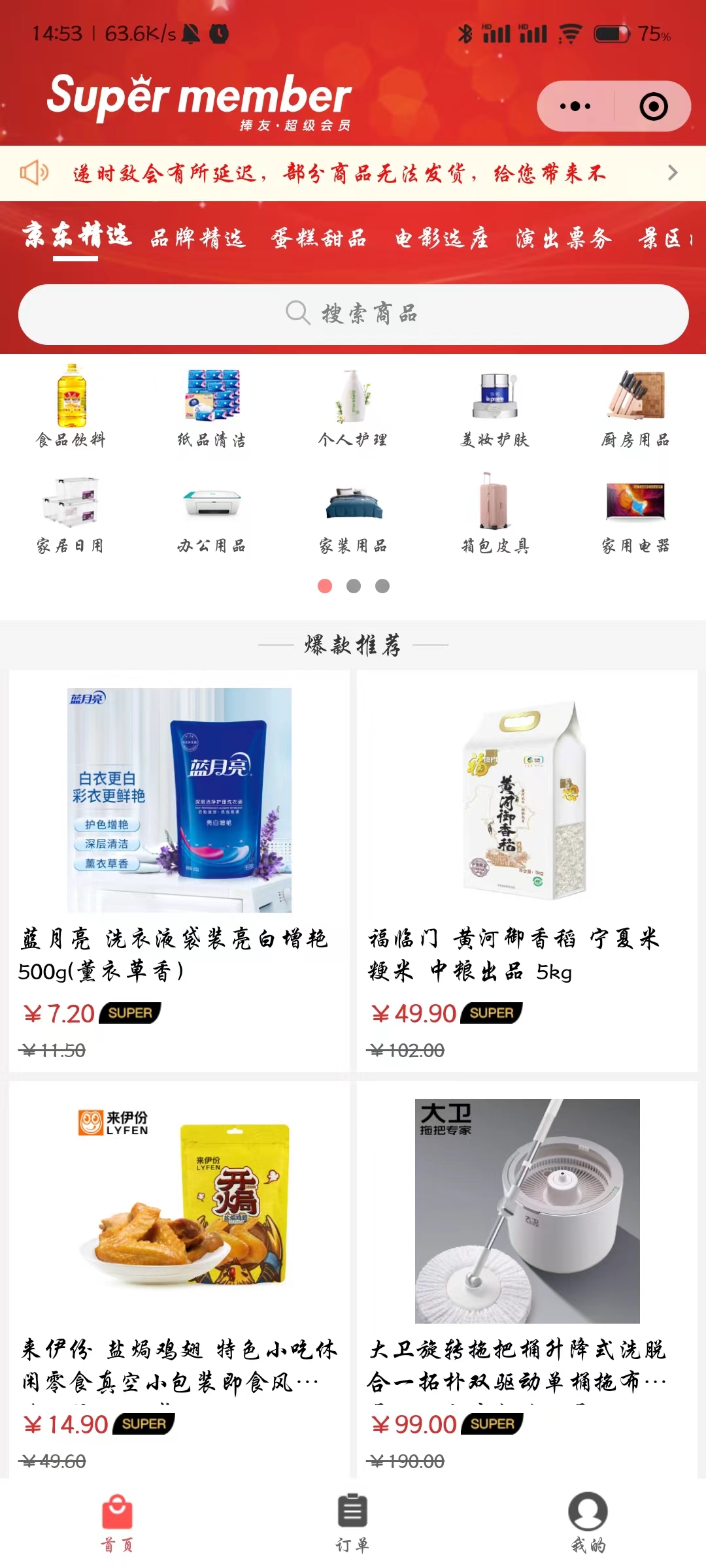Browse the 纸品清洁 category
This screenshot has width=706, height=1568.
tap(212, 406)
